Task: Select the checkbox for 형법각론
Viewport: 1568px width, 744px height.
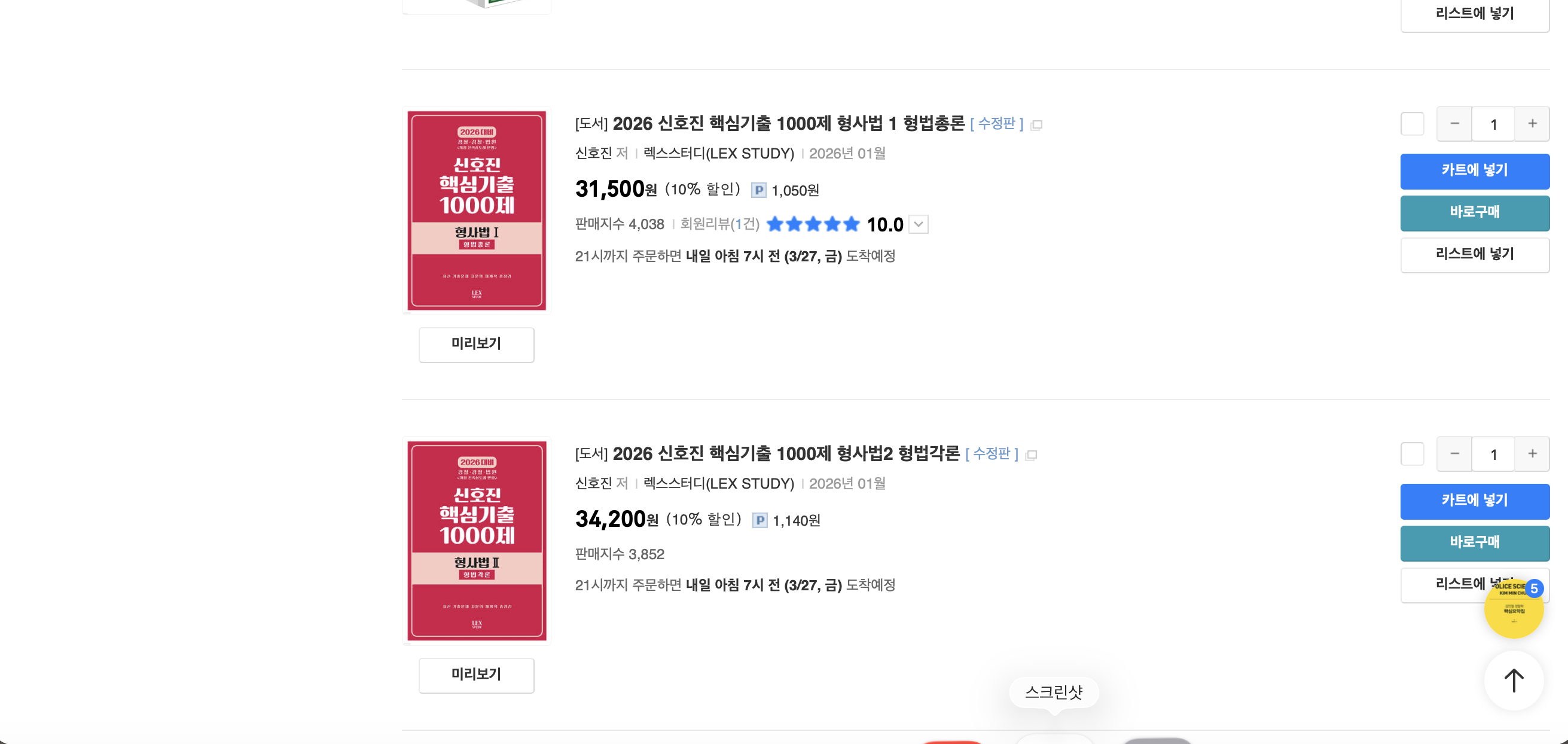Action: coord(1412,454)
